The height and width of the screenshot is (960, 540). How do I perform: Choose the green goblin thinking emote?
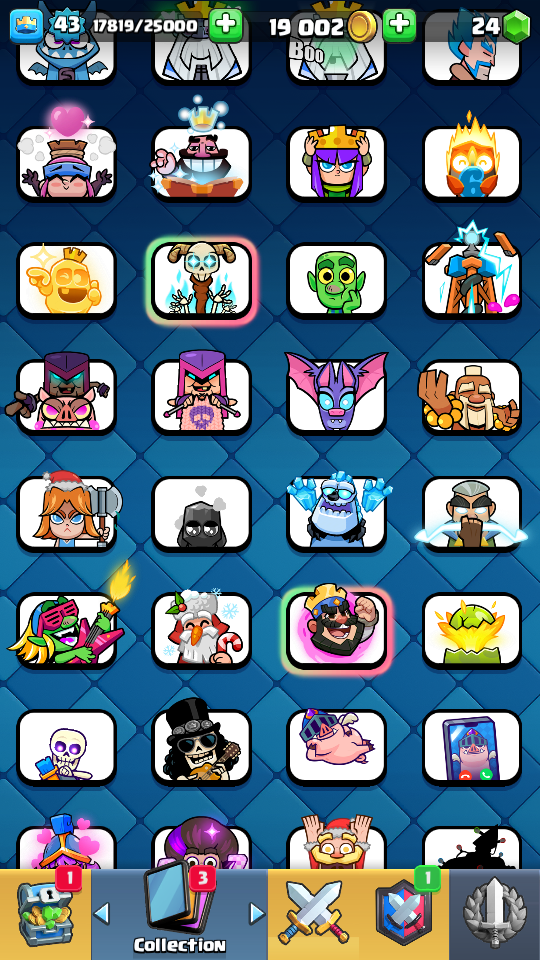[337, 280]
